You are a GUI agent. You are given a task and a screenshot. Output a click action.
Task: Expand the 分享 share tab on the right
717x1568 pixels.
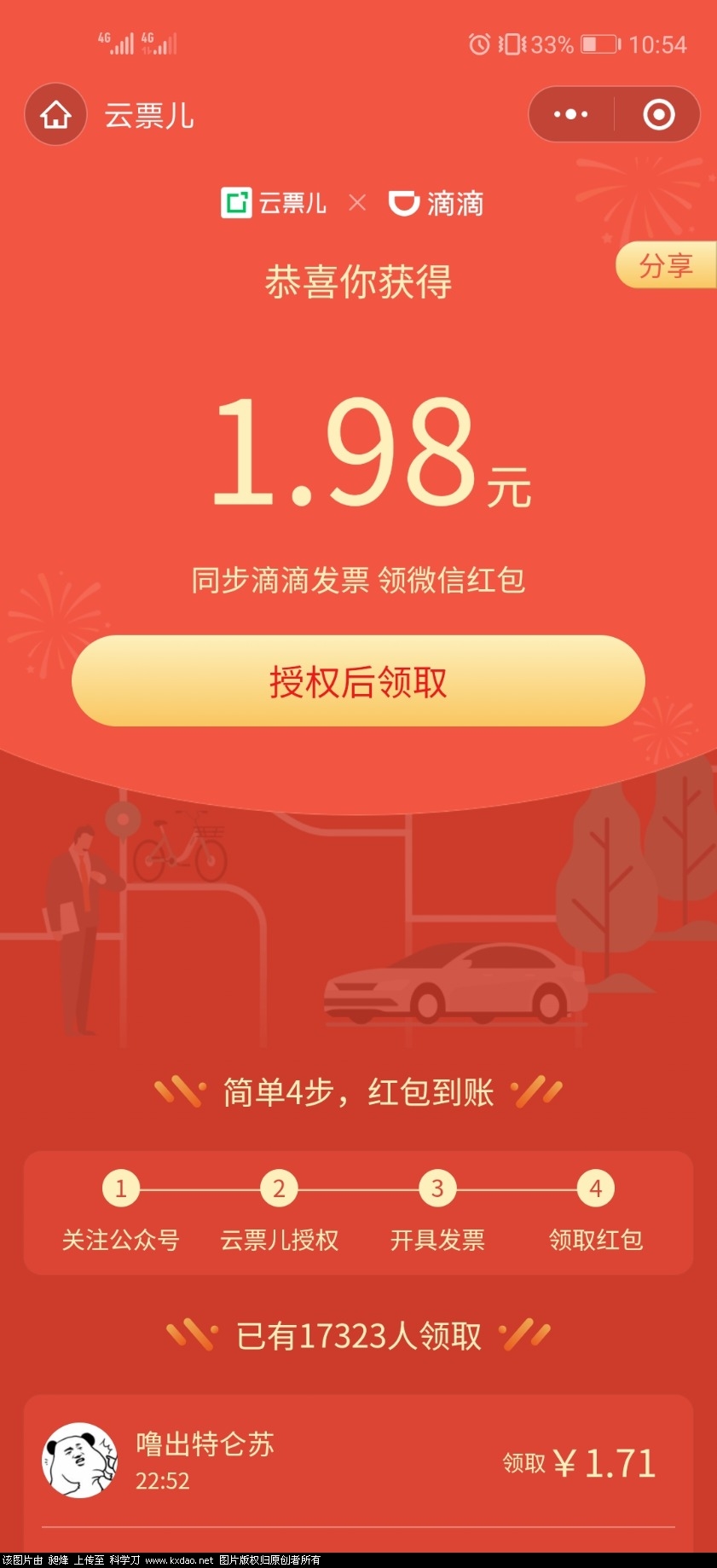(668, 266)
